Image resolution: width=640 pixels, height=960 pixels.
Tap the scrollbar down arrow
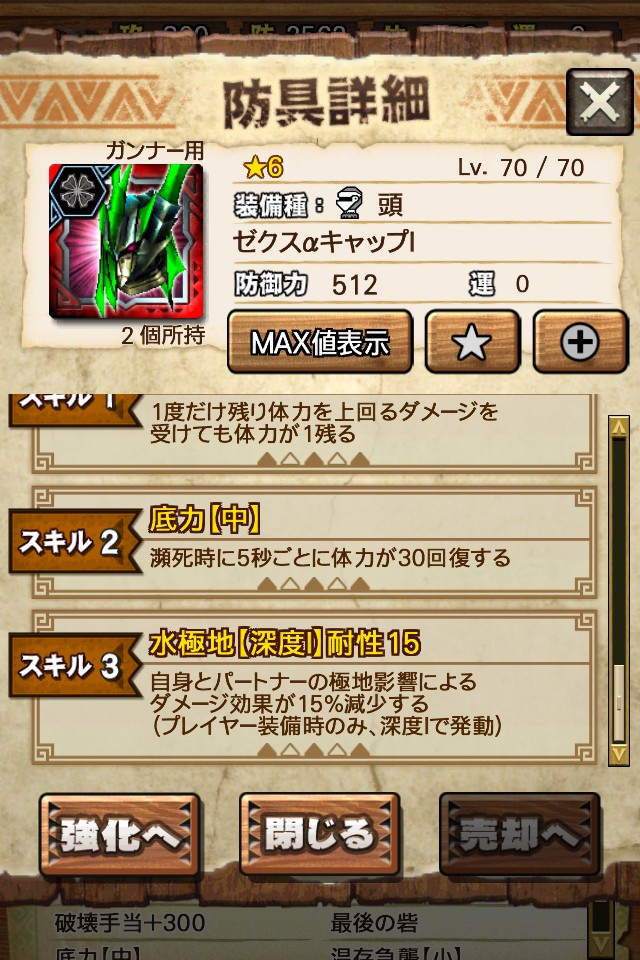(x=619, y=750)
